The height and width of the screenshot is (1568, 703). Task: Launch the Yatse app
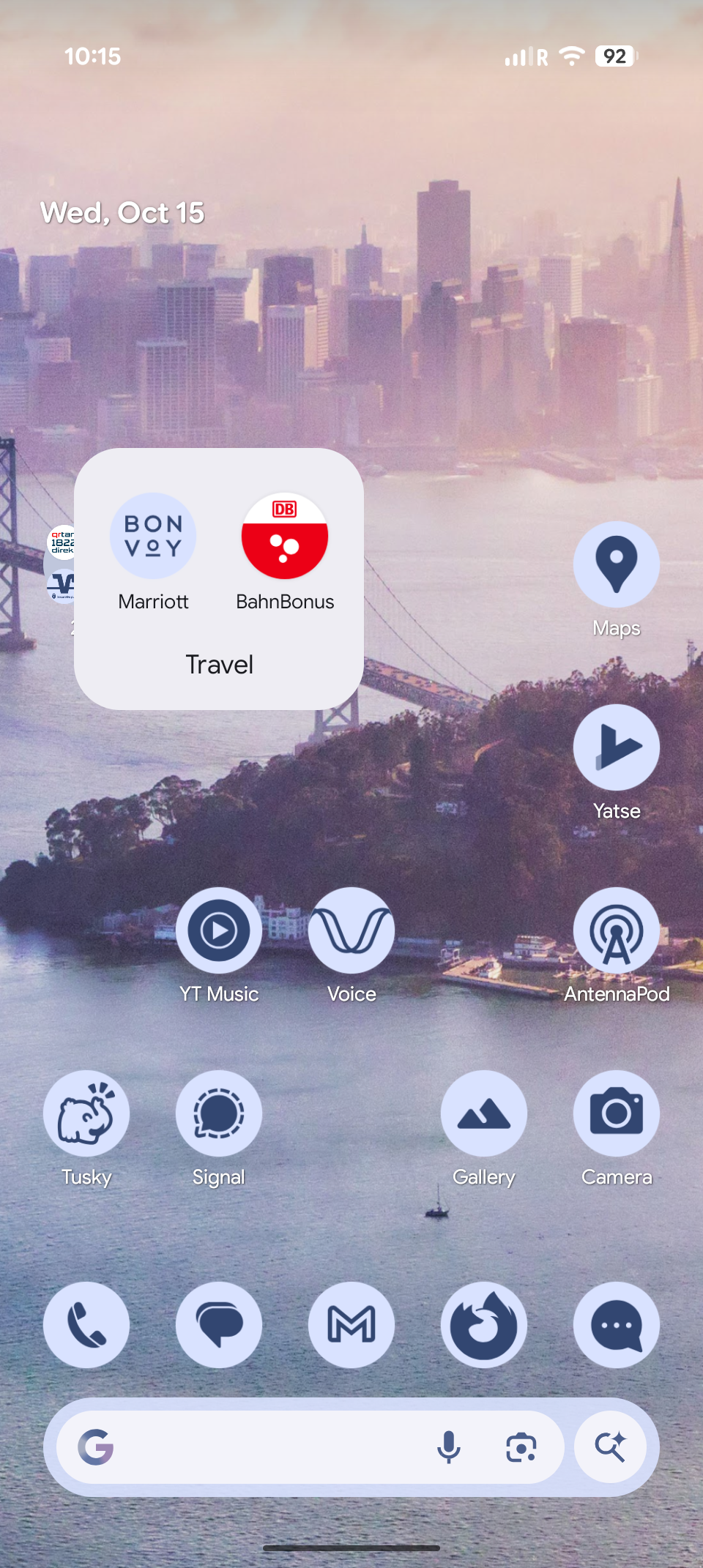[616, 747]
